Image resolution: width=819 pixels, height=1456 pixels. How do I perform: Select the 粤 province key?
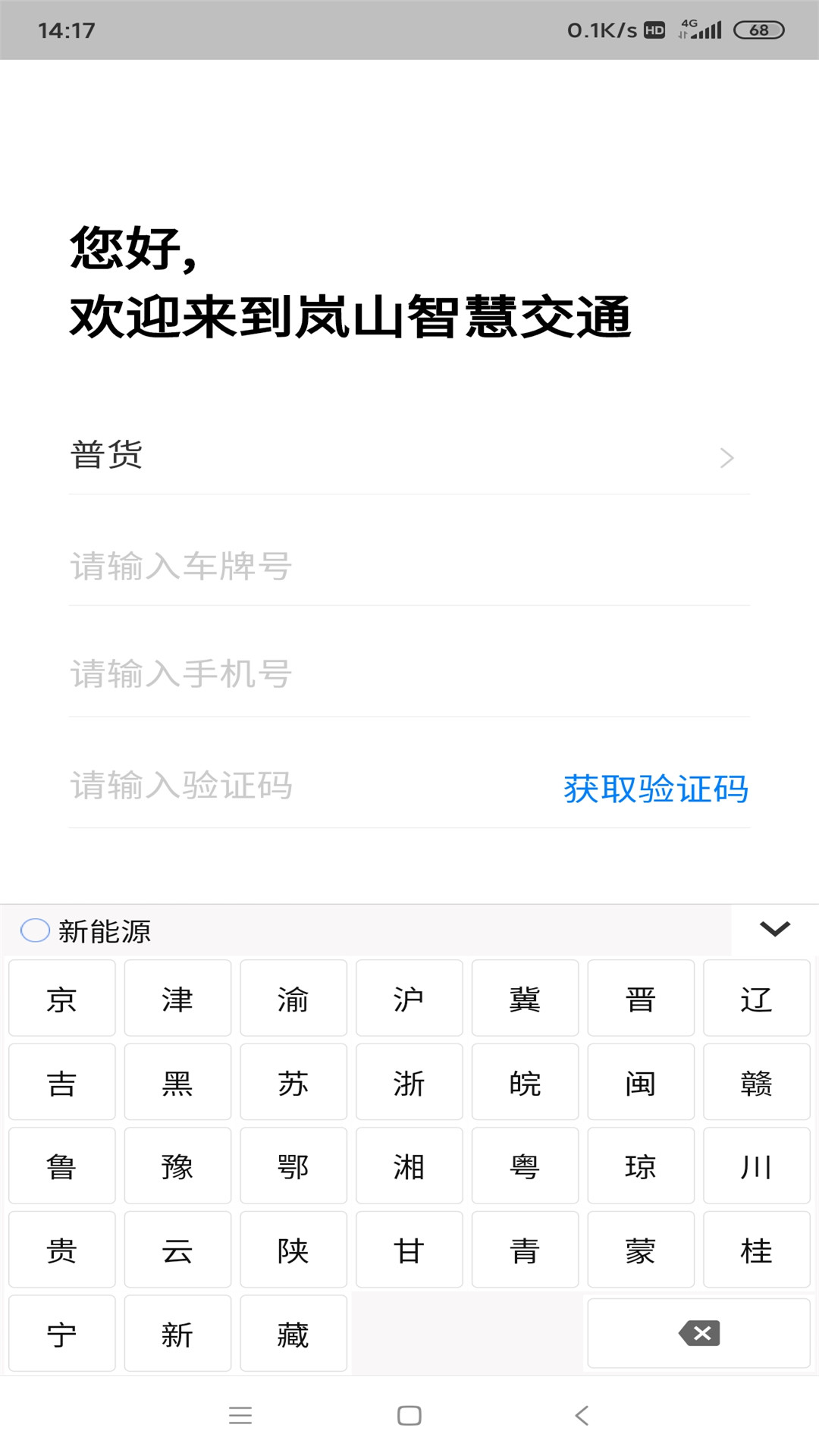525,1166
